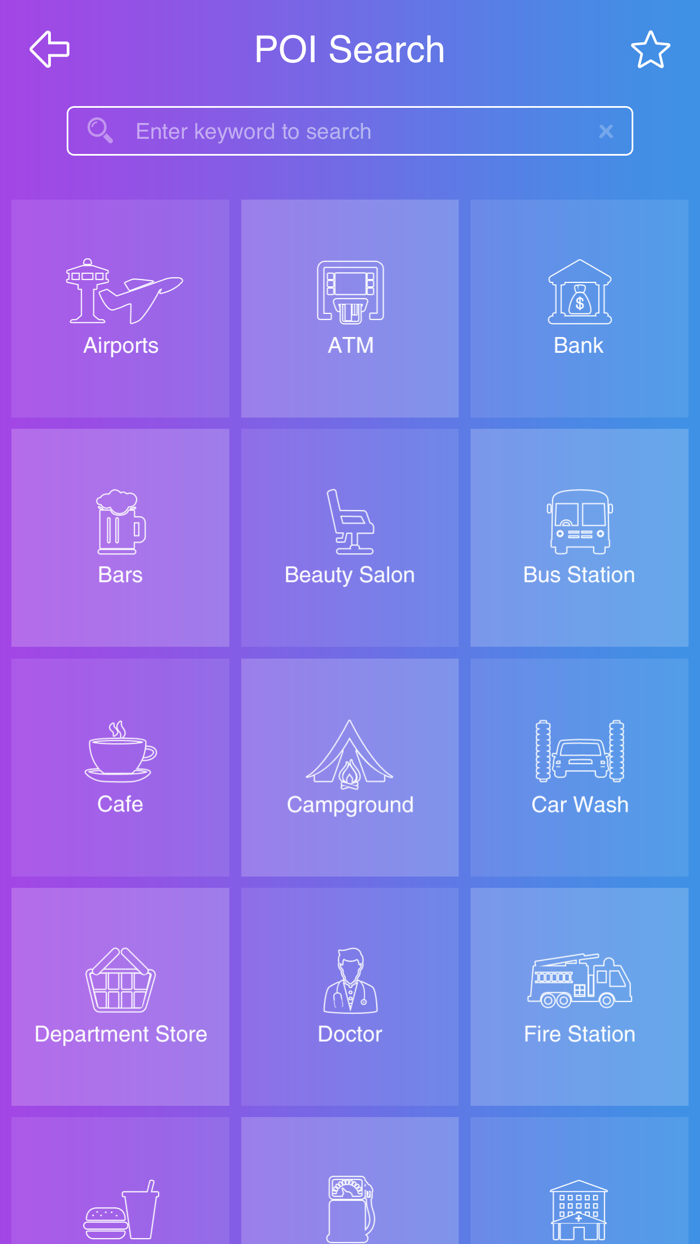Open favorites with the star icon
The image size is (700, 1244).
(x=650, y=50)
